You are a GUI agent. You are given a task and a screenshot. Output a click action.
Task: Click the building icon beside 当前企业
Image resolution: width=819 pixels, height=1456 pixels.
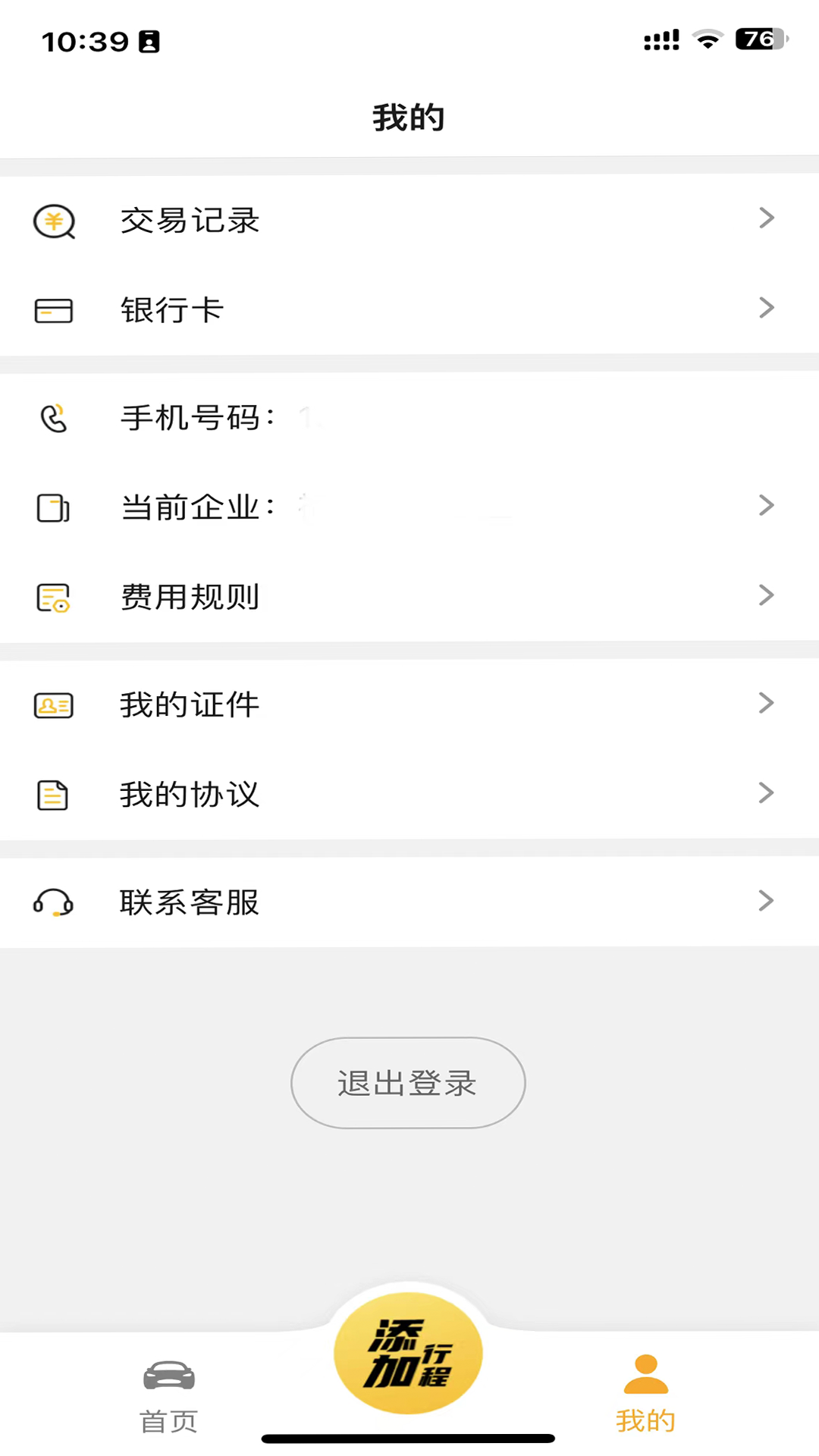coord(53,507)
